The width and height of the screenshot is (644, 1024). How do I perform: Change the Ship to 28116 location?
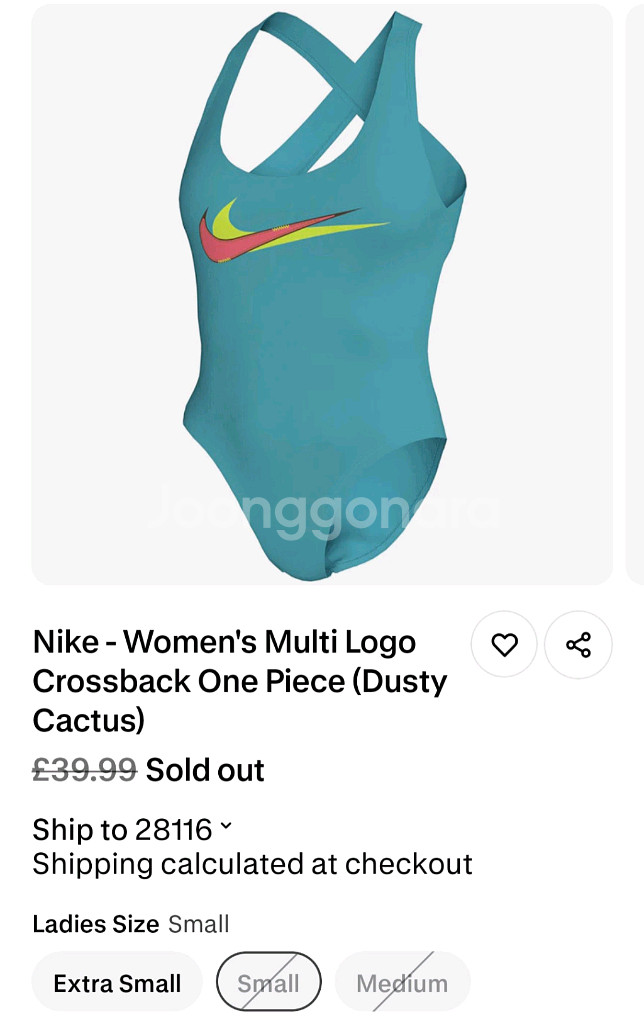132,829
